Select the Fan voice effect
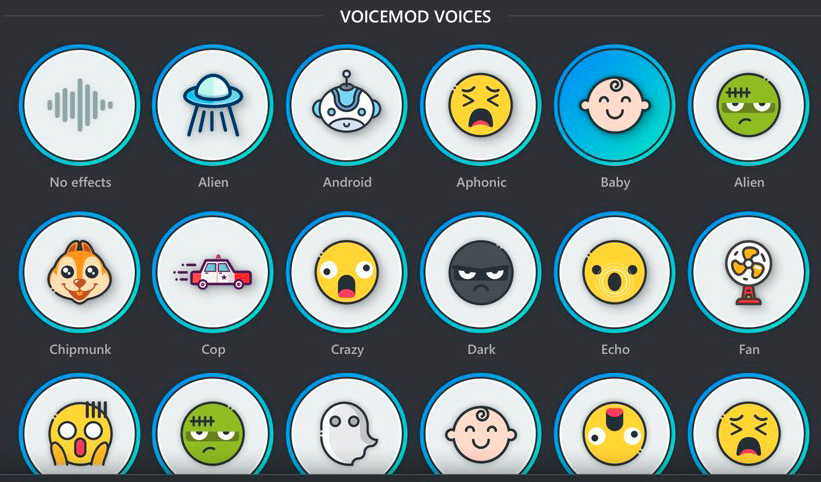821x482 pixels. coord(748,272)
